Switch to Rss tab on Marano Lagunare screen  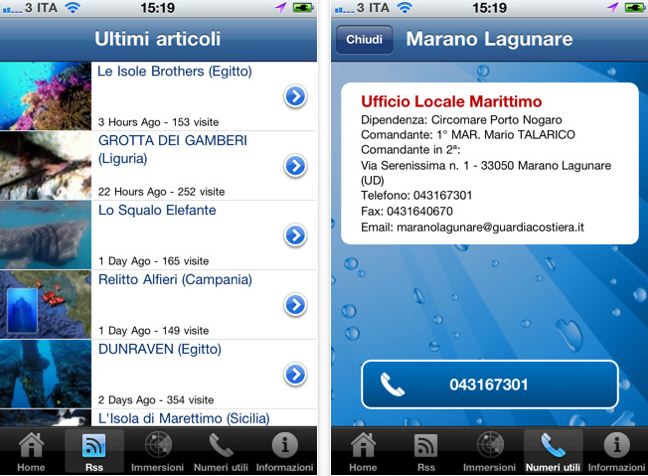426,451
